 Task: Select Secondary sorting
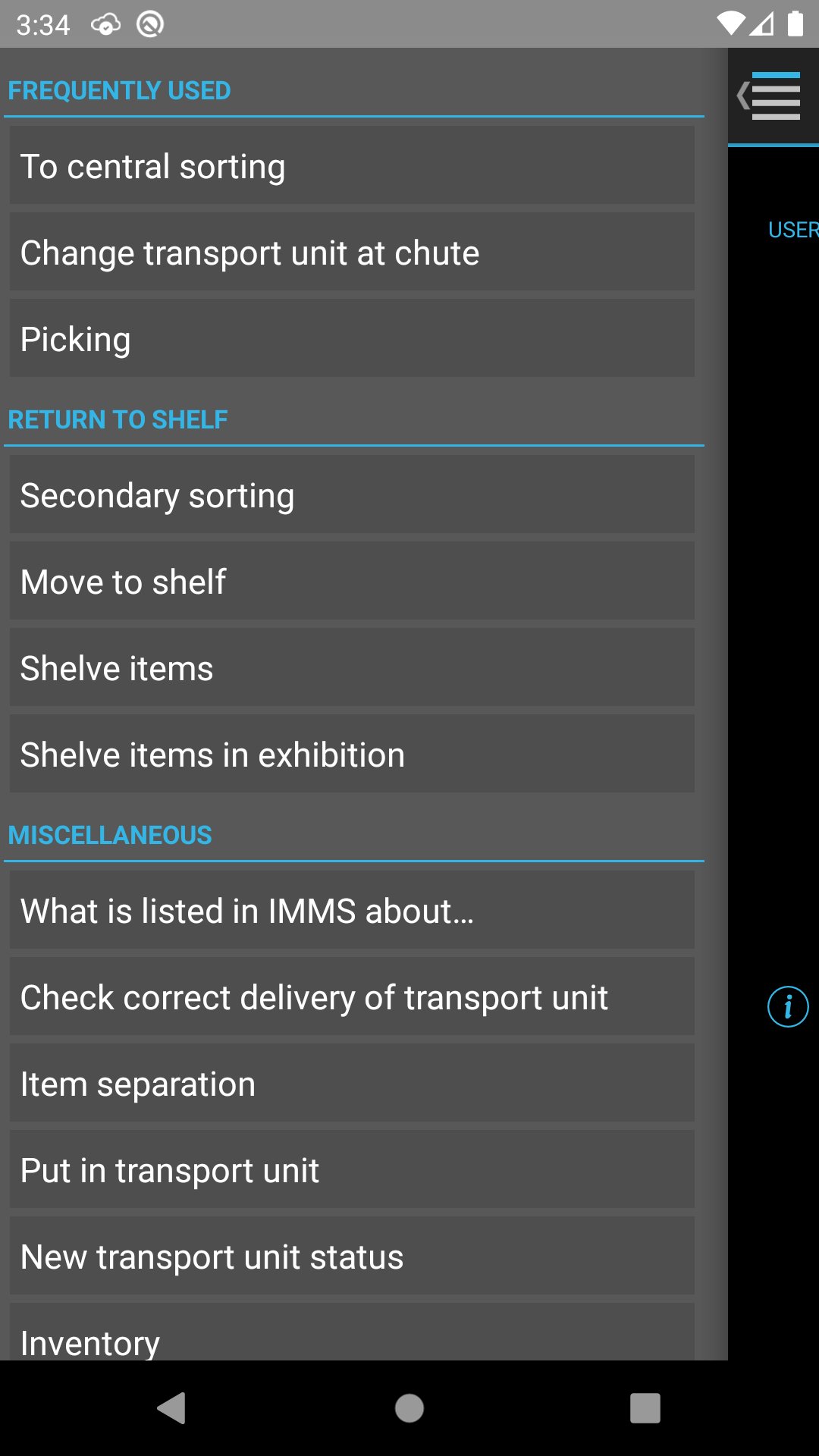tap(351, 494)
